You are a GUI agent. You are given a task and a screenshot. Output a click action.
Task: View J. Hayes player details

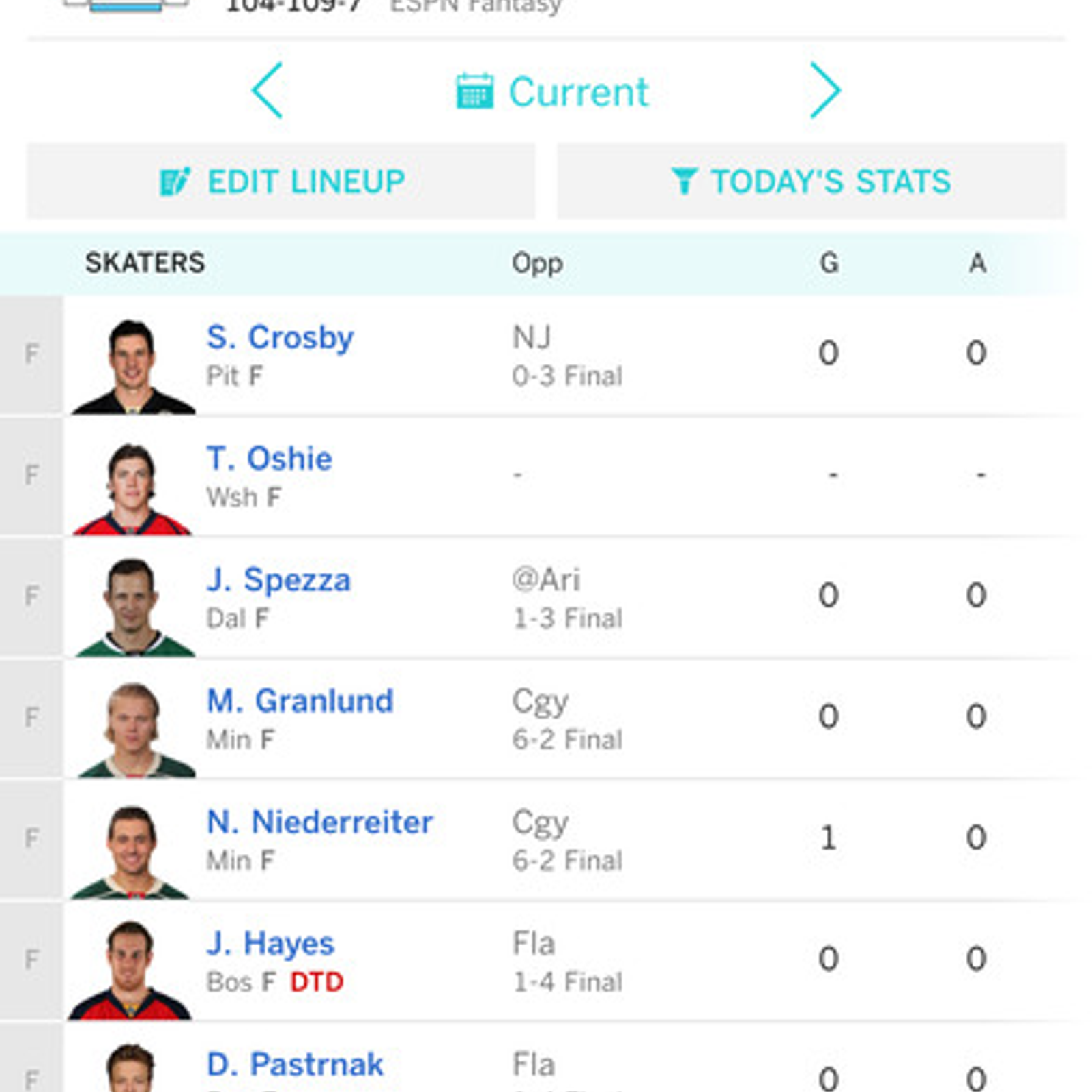click(x=270, y=944)
